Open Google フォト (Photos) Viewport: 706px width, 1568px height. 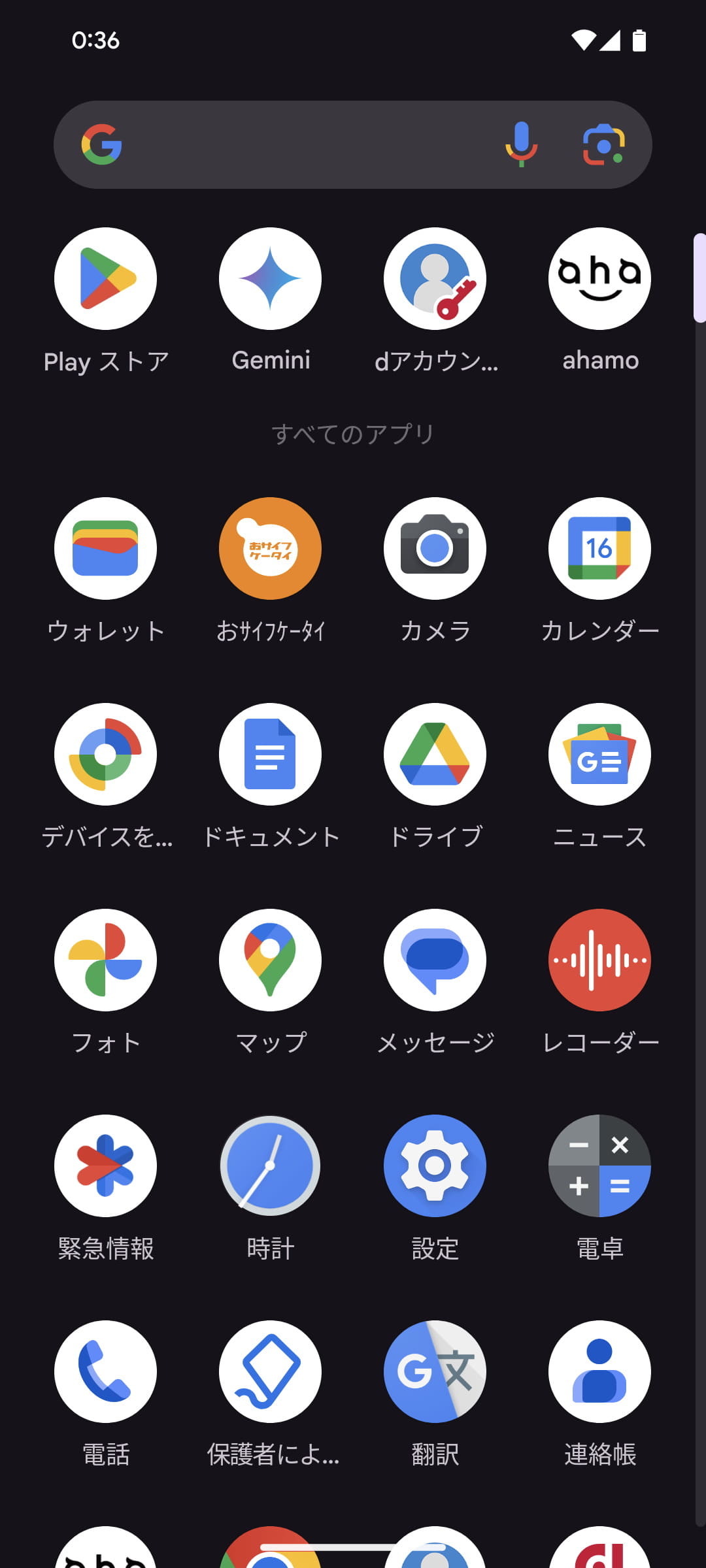tap(105, 959)
